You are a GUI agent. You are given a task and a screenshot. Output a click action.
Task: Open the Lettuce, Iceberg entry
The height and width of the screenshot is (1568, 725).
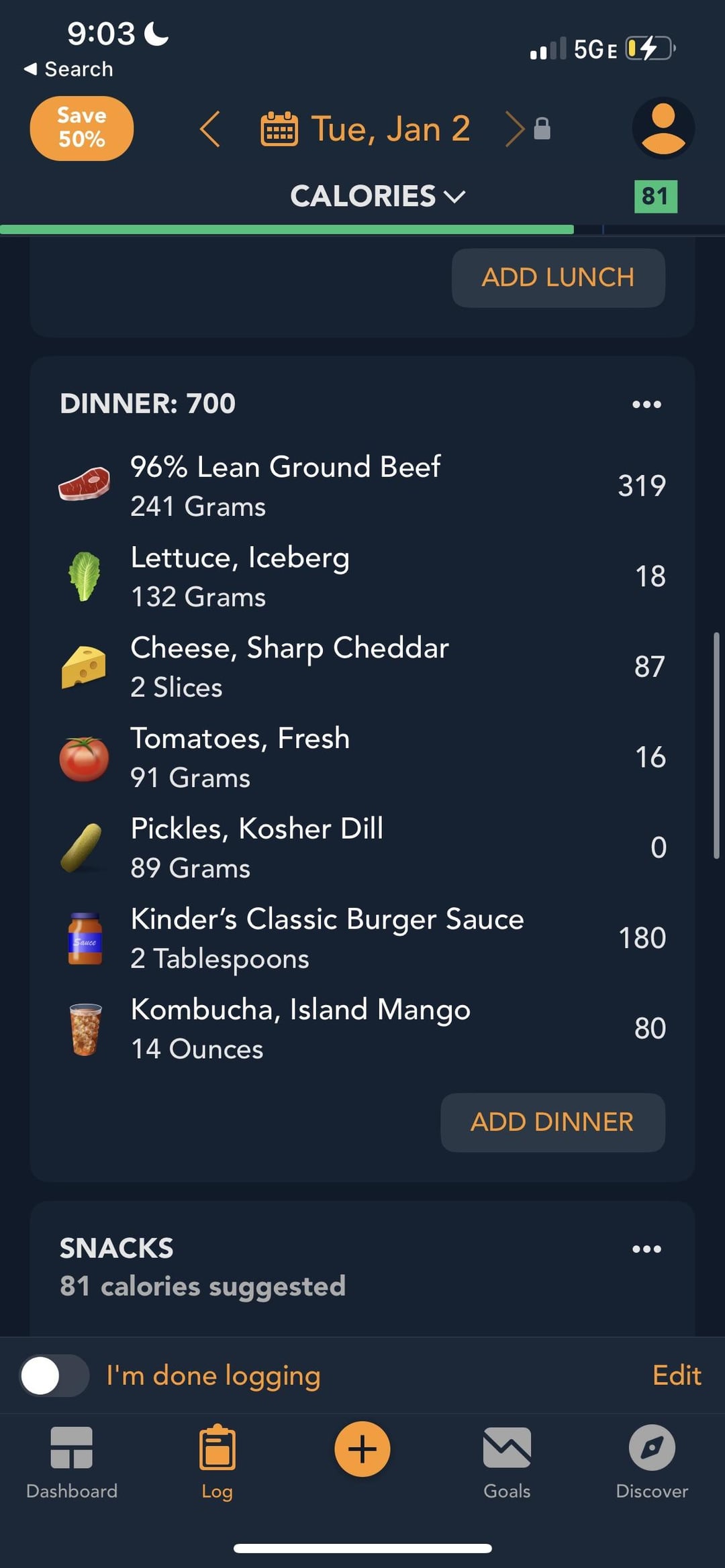tap(362, 576)
